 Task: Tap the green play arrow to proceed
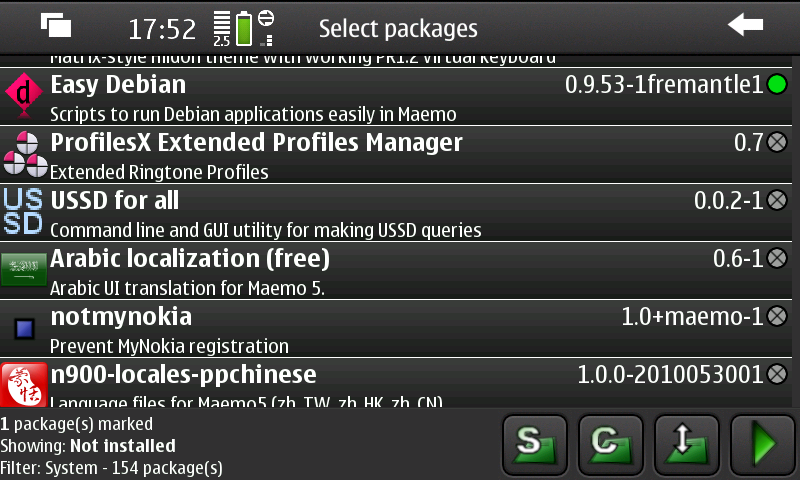(x=762, y=446)
